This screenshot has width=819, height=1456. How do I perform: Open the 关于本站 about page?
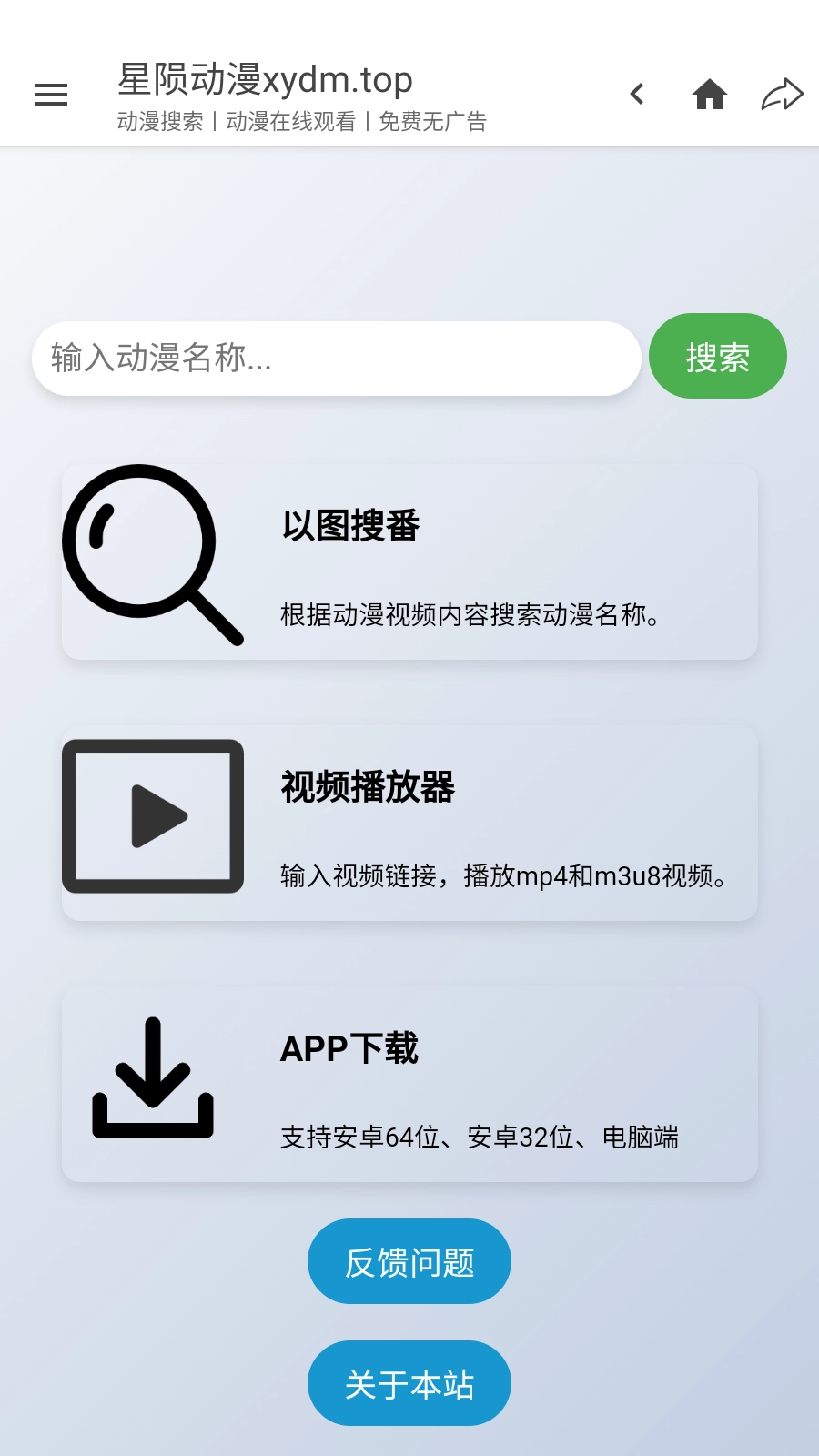tap(409, 1382)
